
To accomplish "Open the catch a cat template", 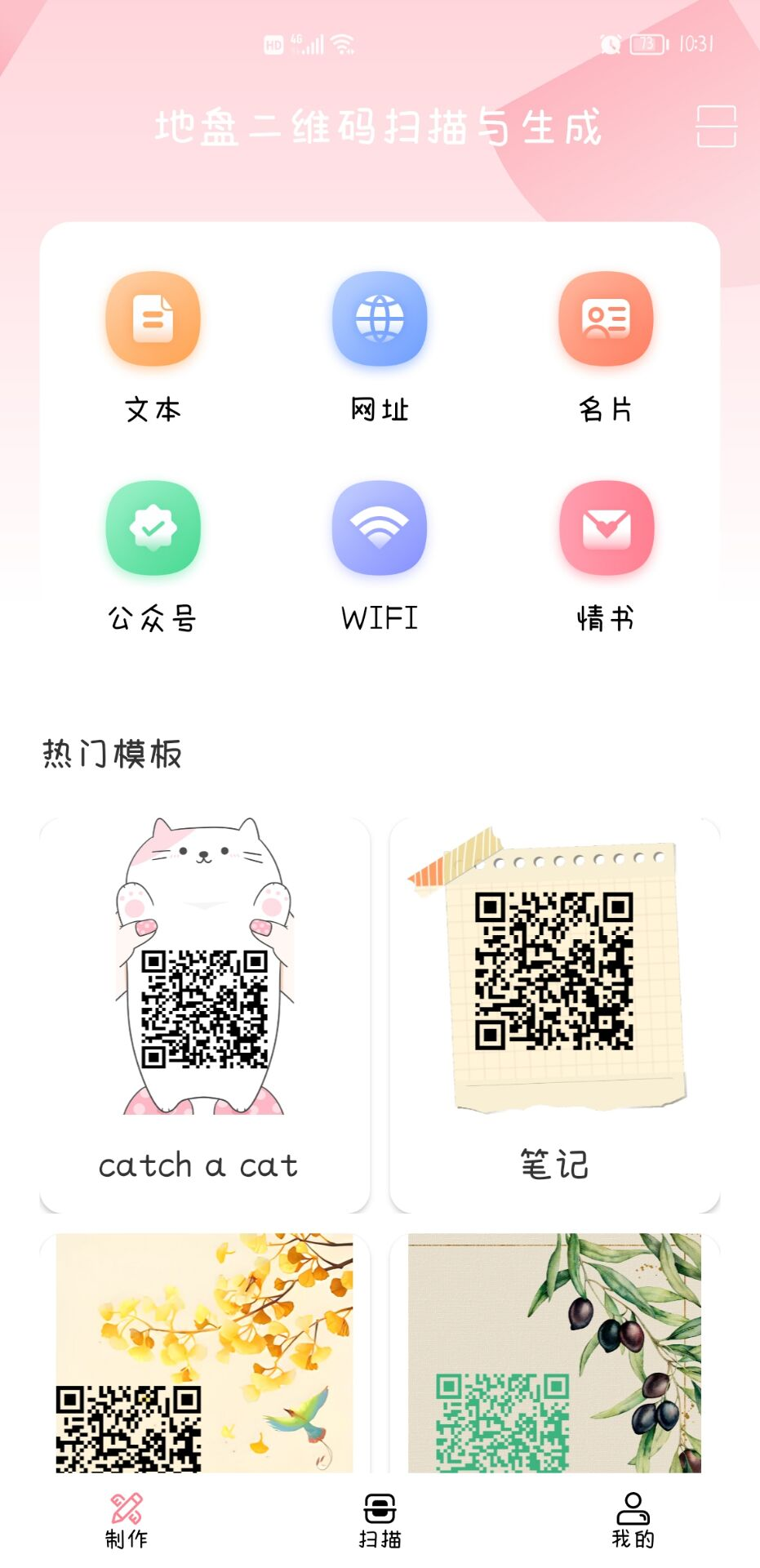I will coord(204,1014).
